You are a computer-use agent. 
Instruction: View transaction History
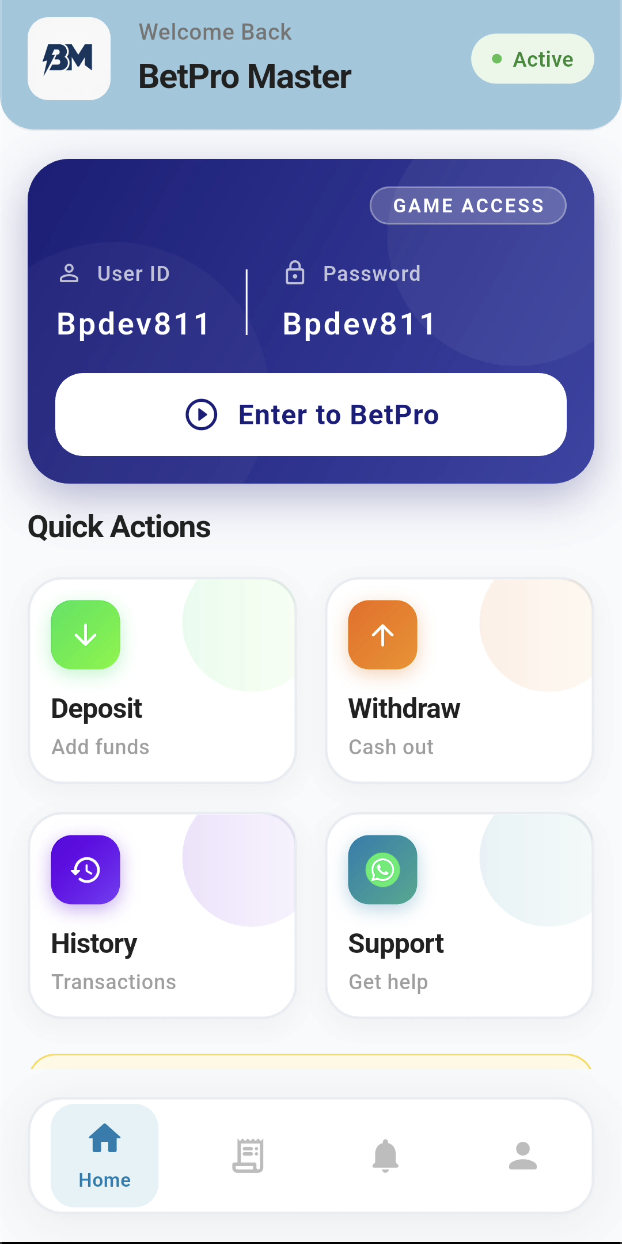pos(162,915)
